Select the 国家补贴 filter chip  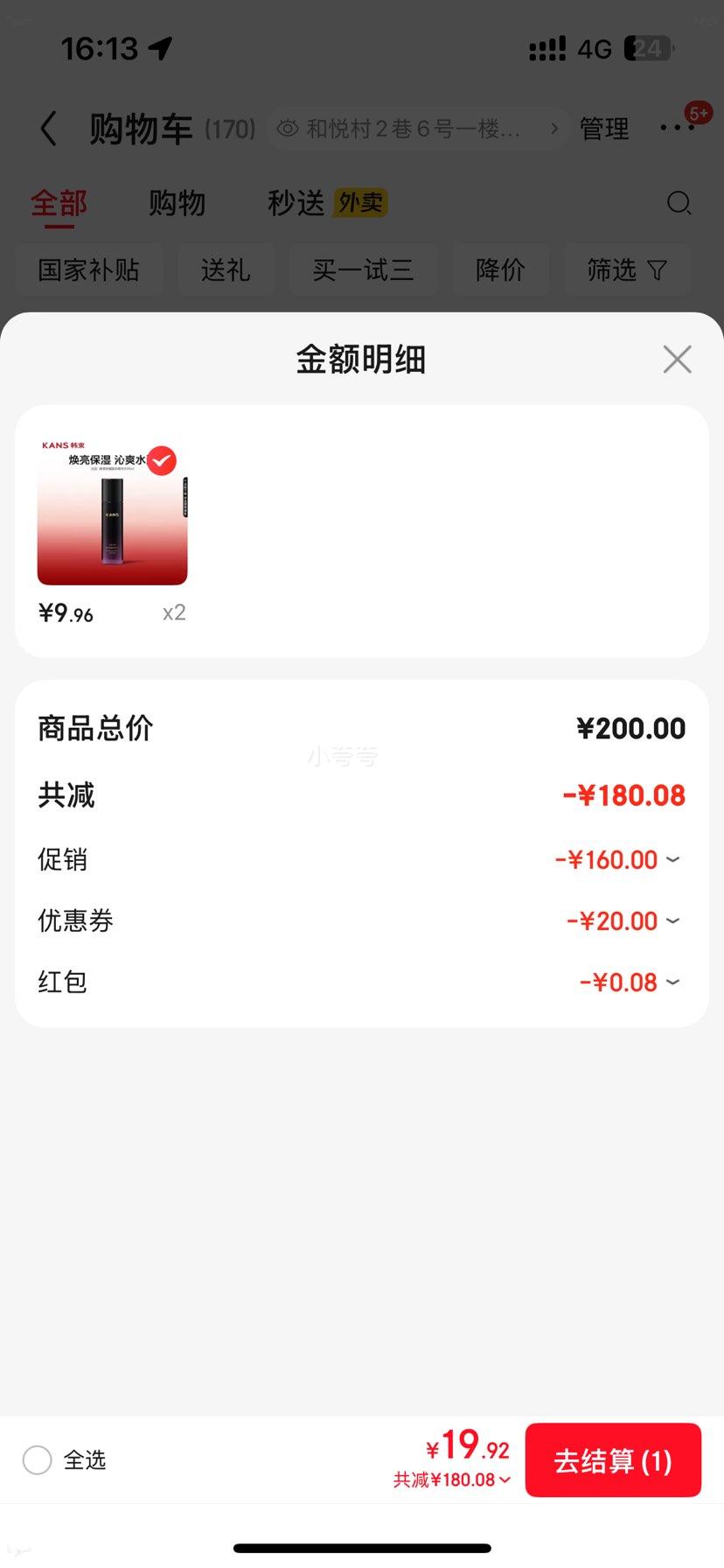coord(88,269)
